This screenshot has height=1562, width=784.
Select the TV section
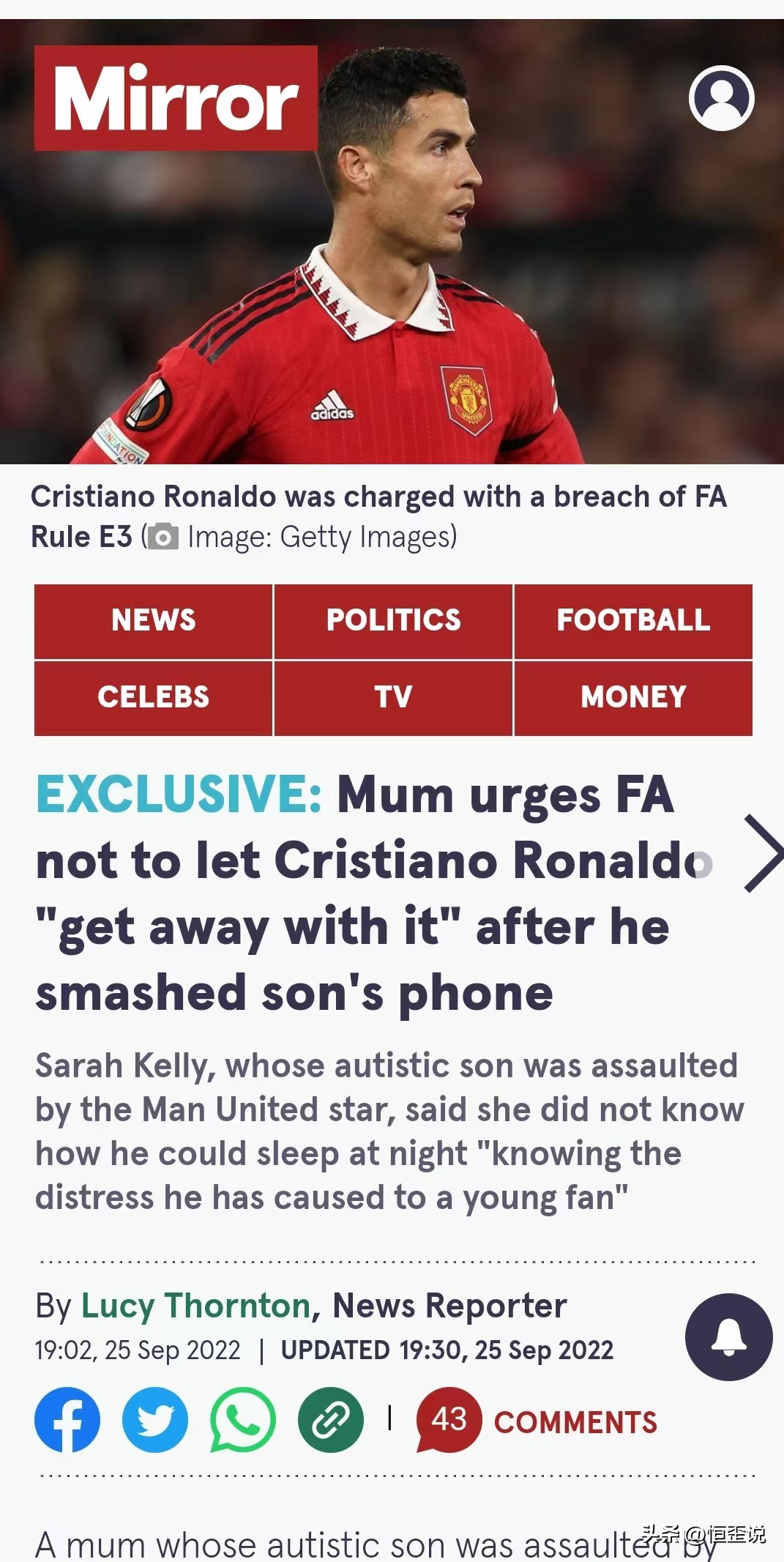click(x=393, y=697)
